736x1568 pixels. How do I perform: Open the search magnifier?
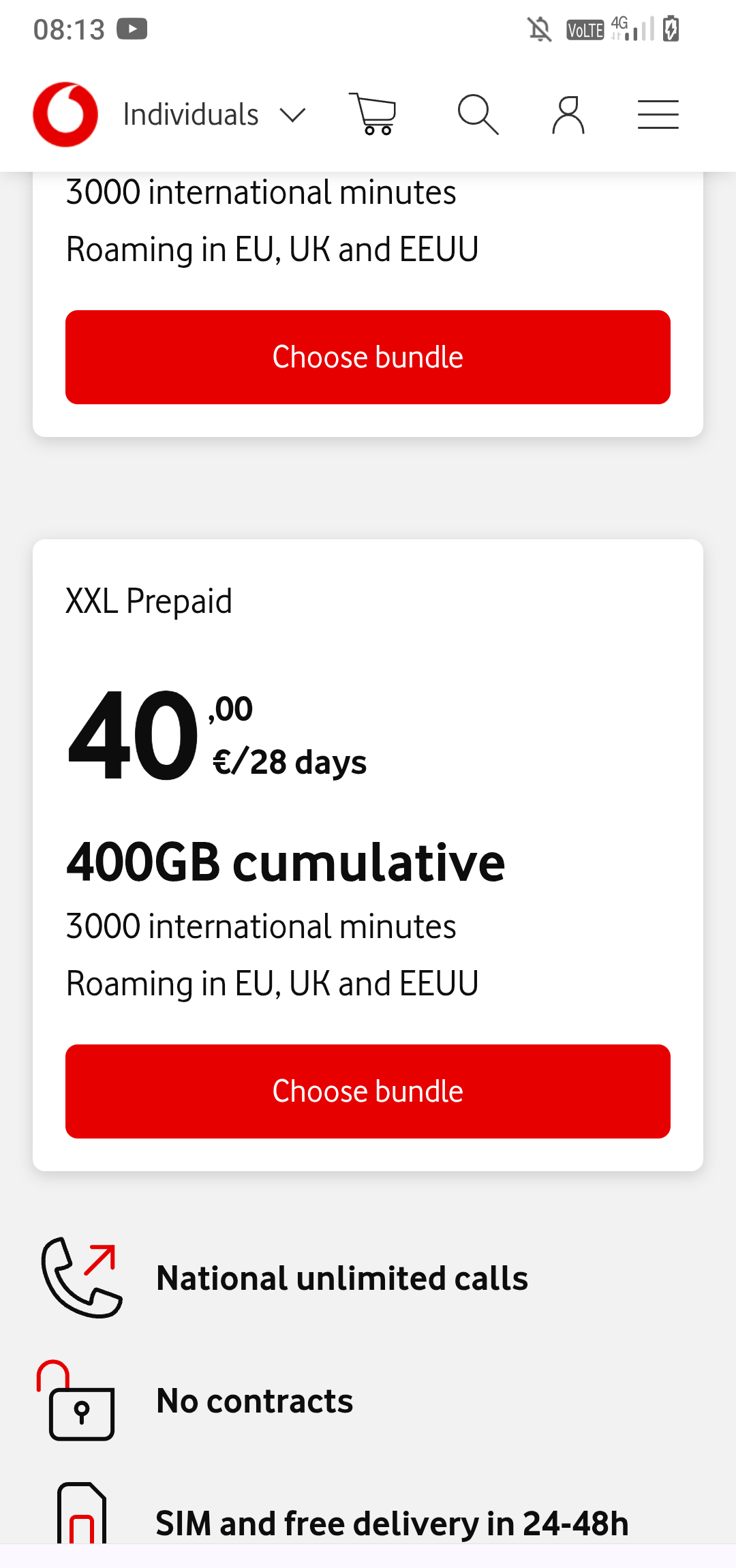478,114
